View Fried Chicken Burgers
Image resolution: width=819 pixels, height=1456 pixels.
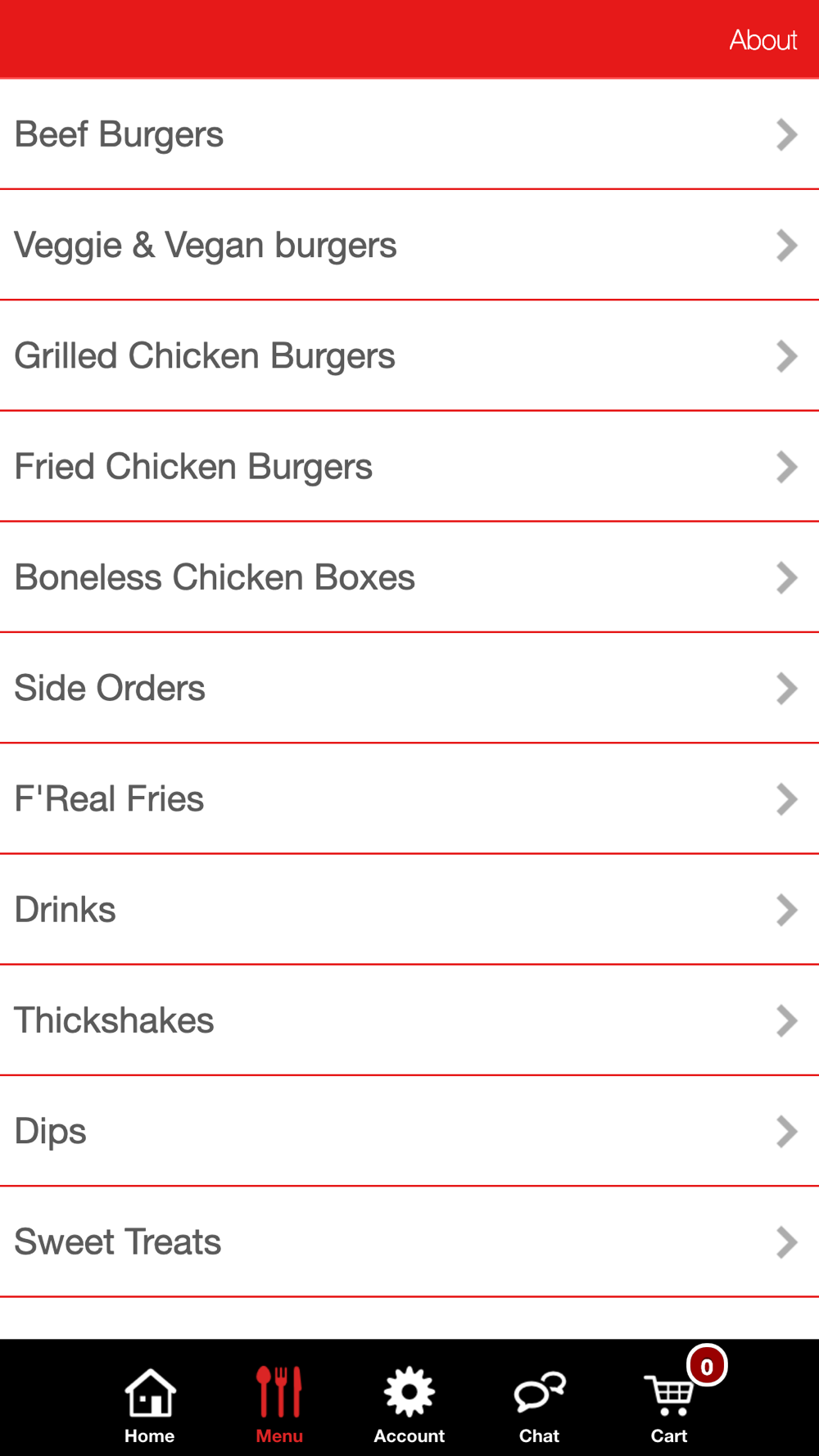(x=409, y=467)
